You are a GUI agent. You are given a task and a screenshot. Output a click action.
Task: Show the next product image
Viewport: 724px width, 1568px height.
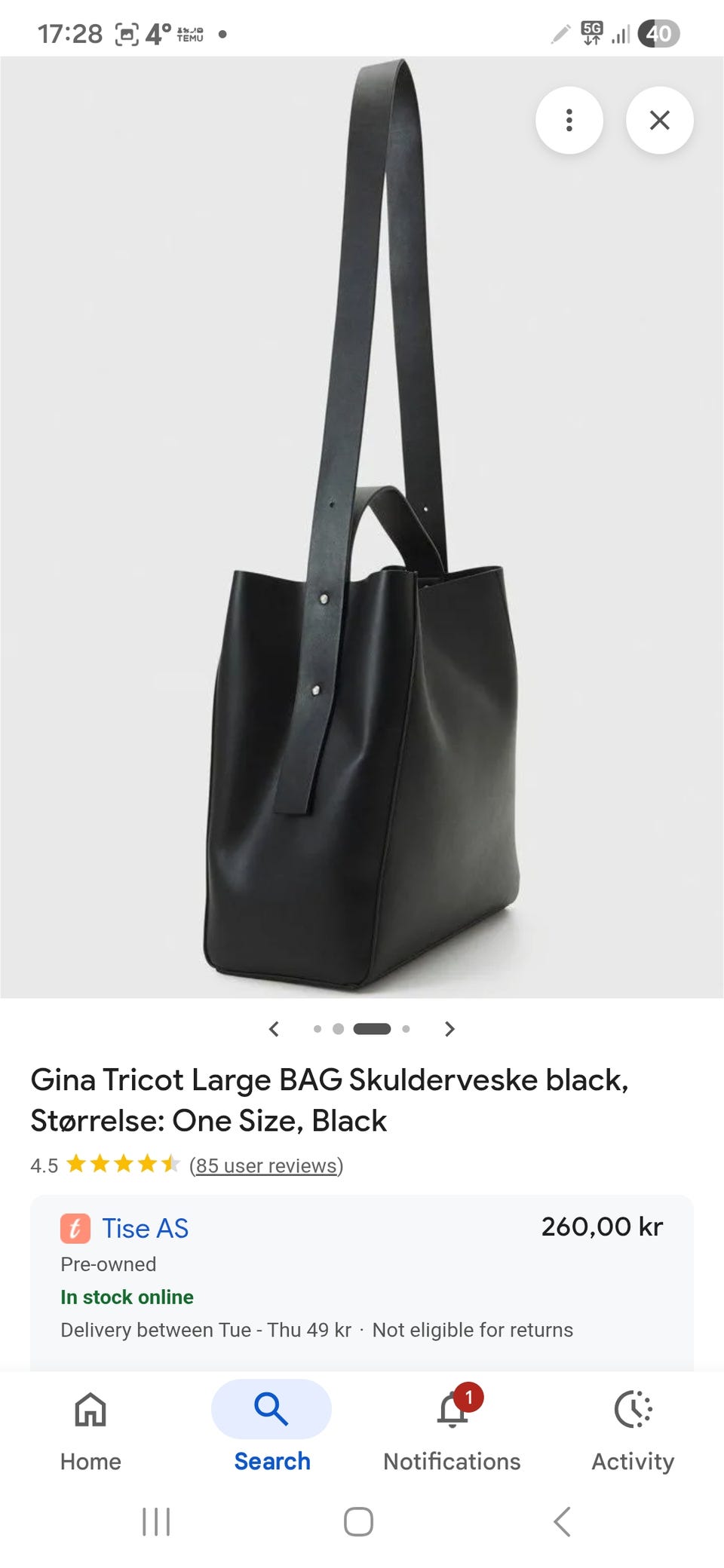[449, 1029]
